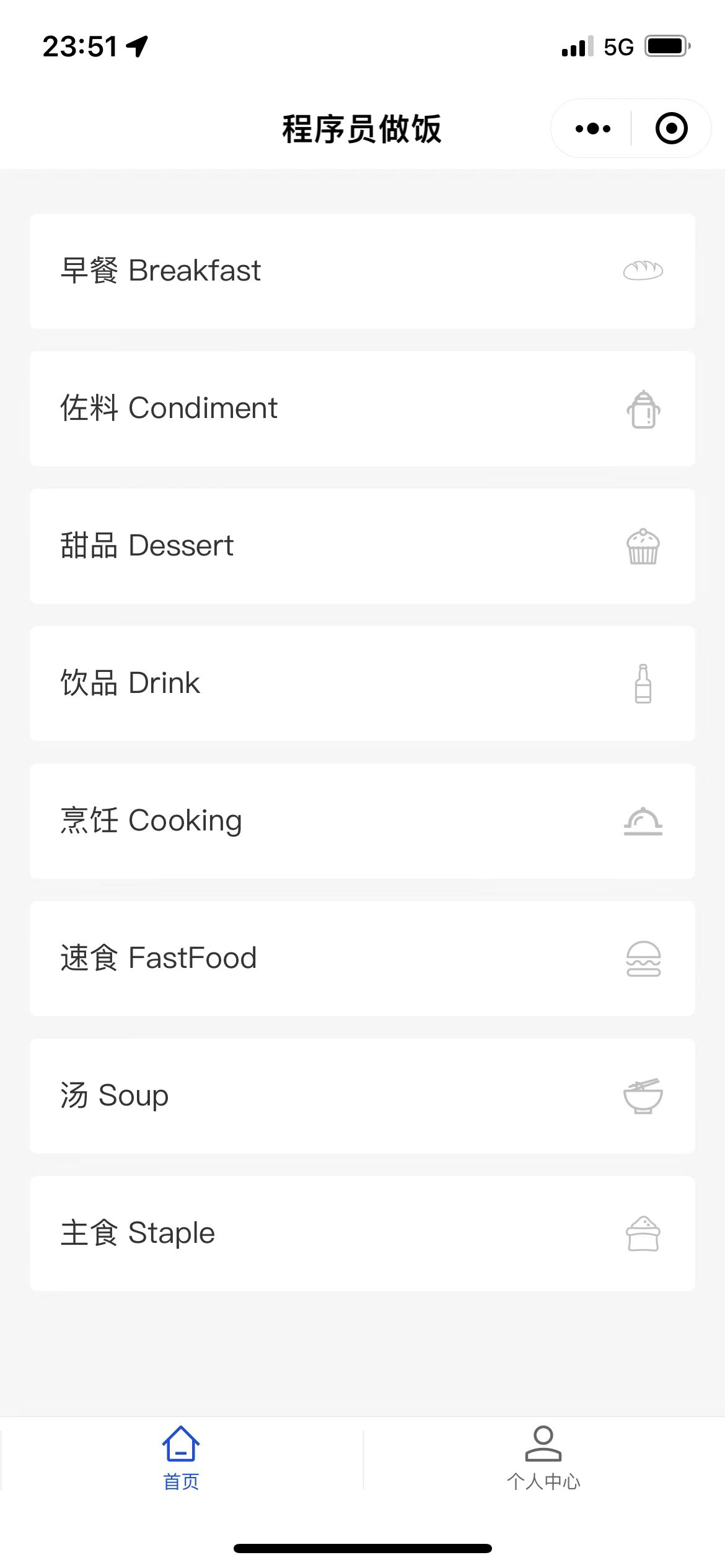Open the 速食 FastFood list
Screen dimensions: 725x1568
pos(362,959)
